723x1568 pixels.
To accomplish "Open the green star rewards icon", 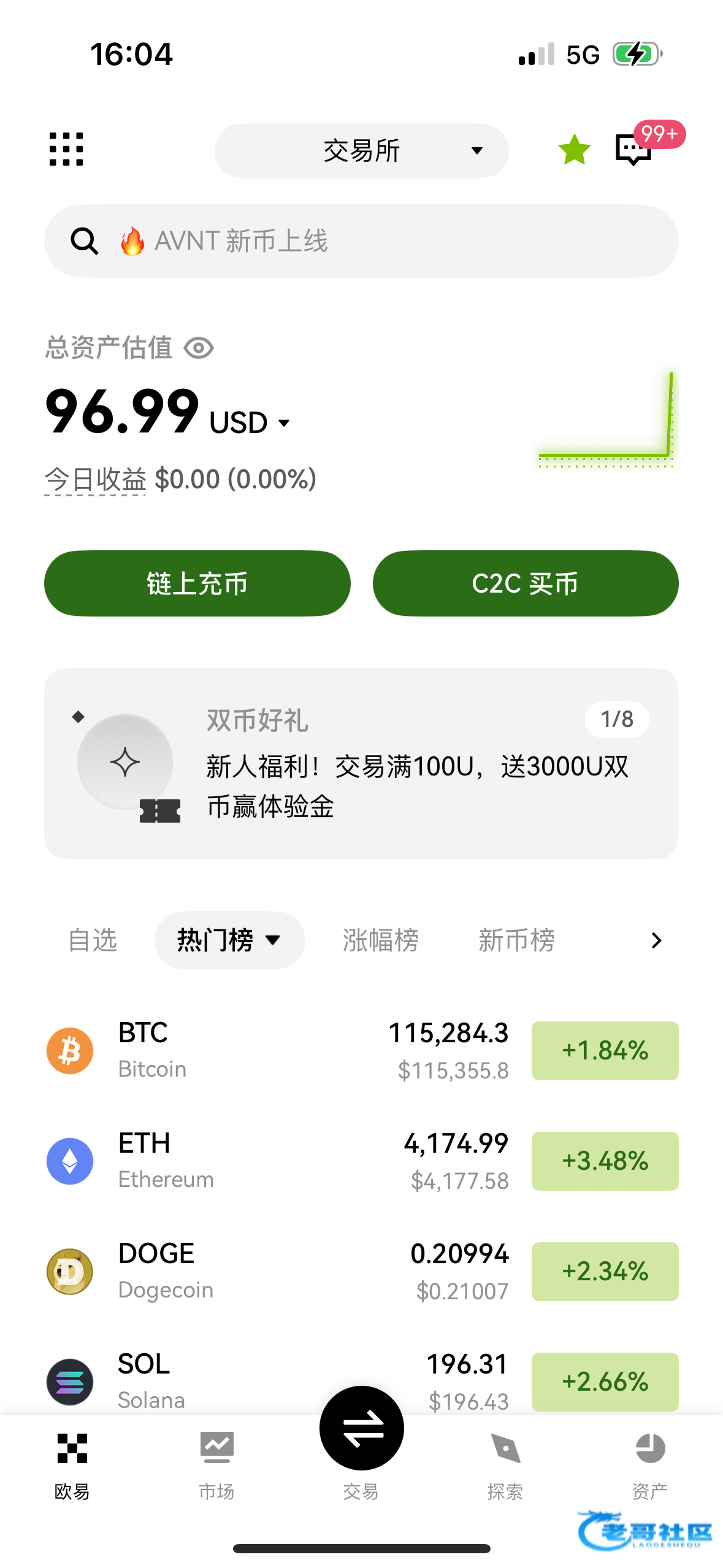I will click(x=574, y=150).
